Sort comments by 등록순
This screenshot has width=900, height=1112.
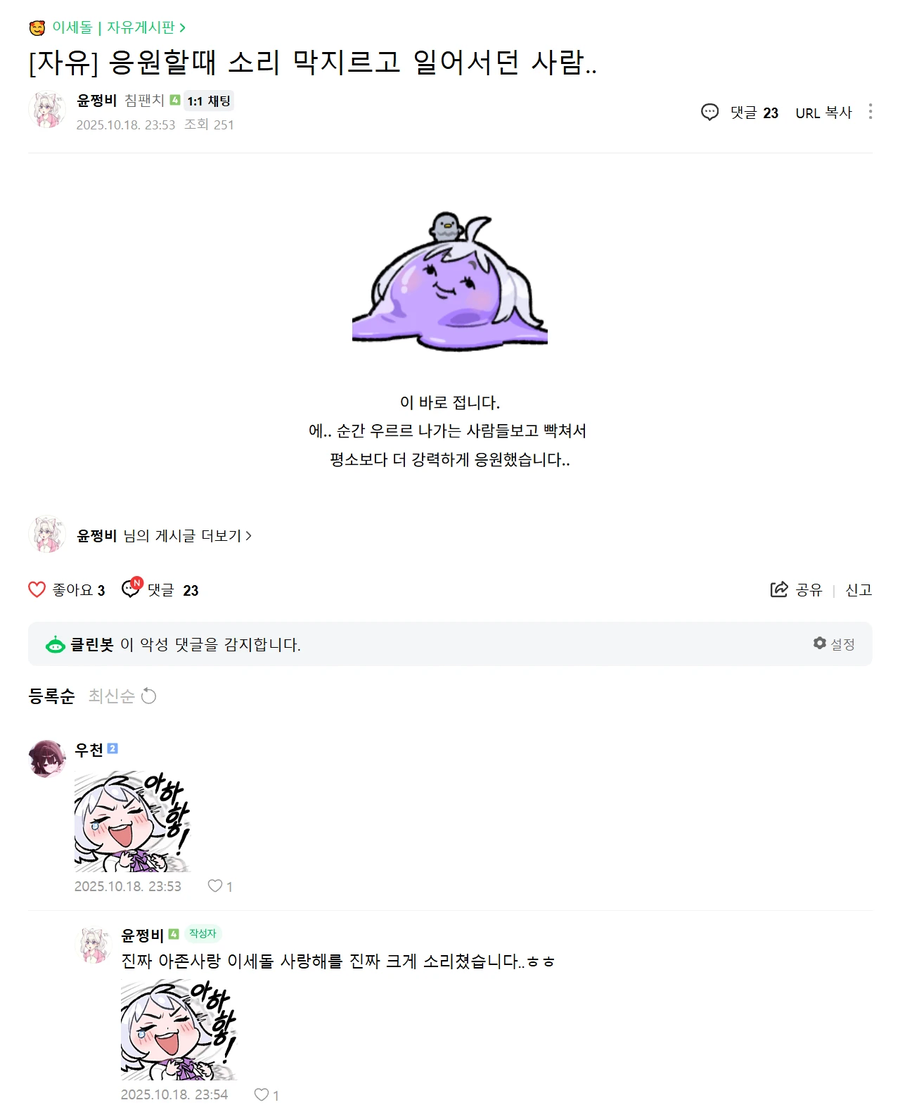tap(51, 696)
